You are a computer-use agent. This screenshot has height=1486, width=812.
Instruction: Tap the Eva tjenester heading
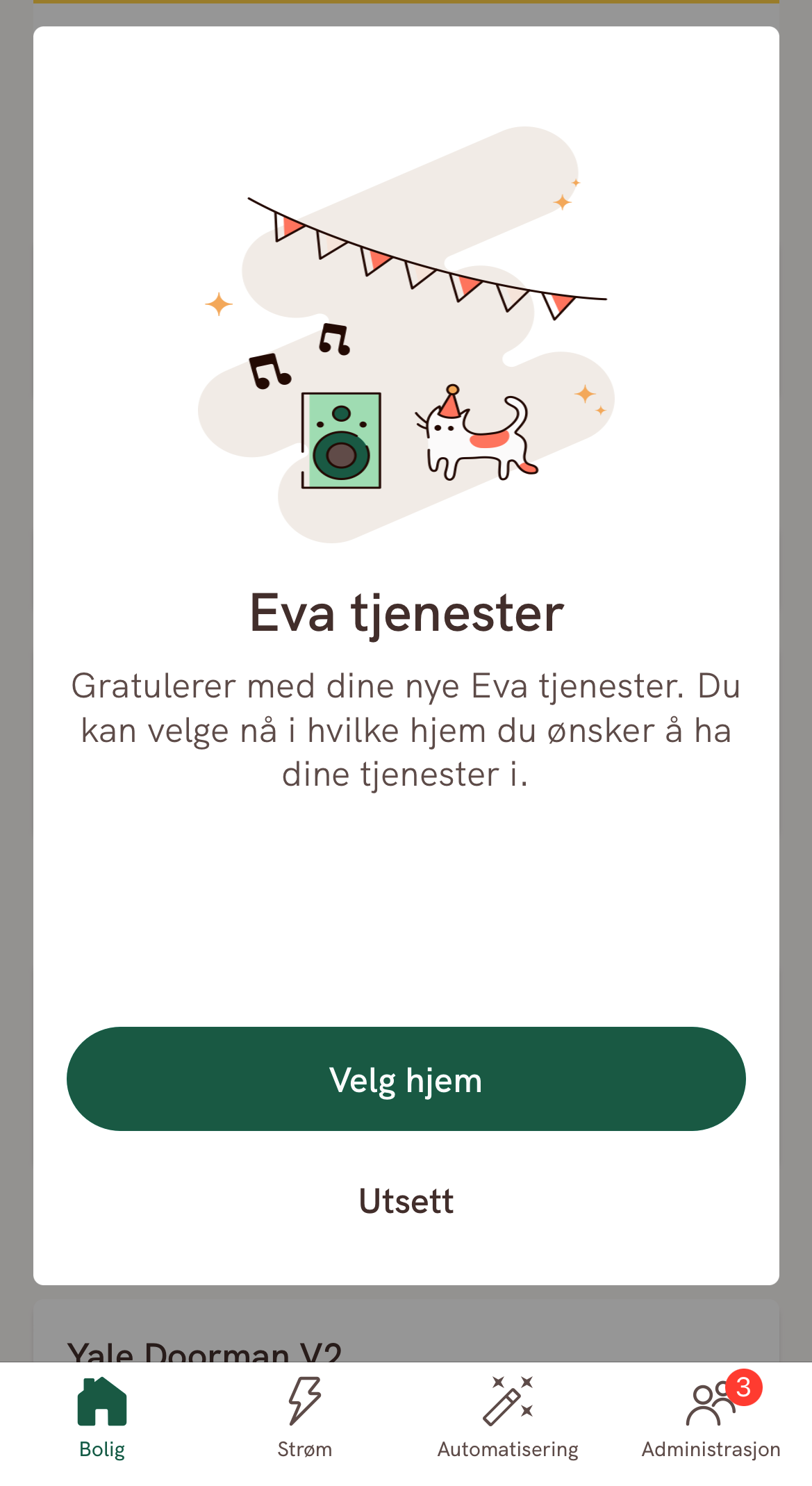tap(406, 615)
